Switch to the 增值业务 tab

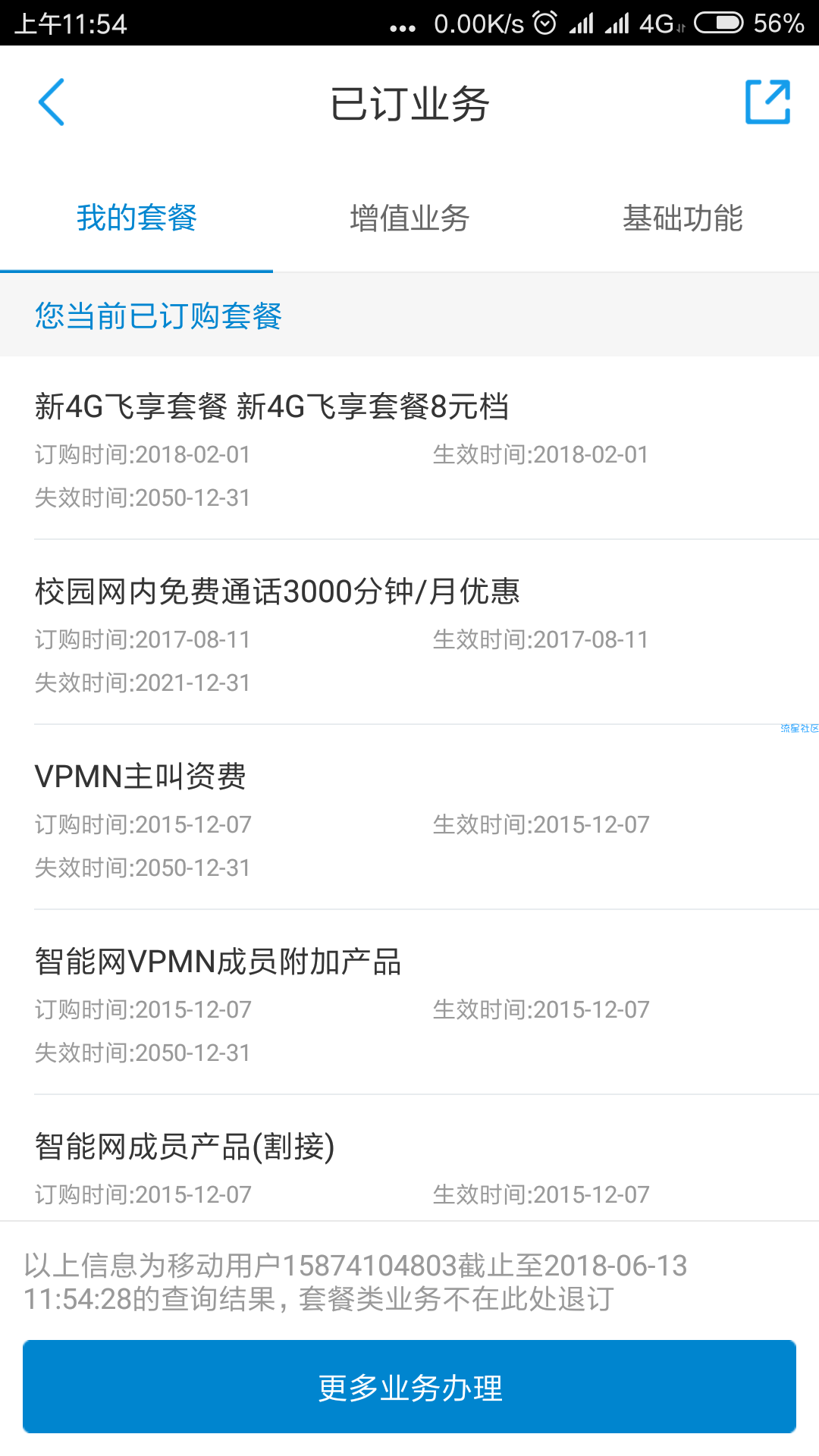[x=409, y=218]
